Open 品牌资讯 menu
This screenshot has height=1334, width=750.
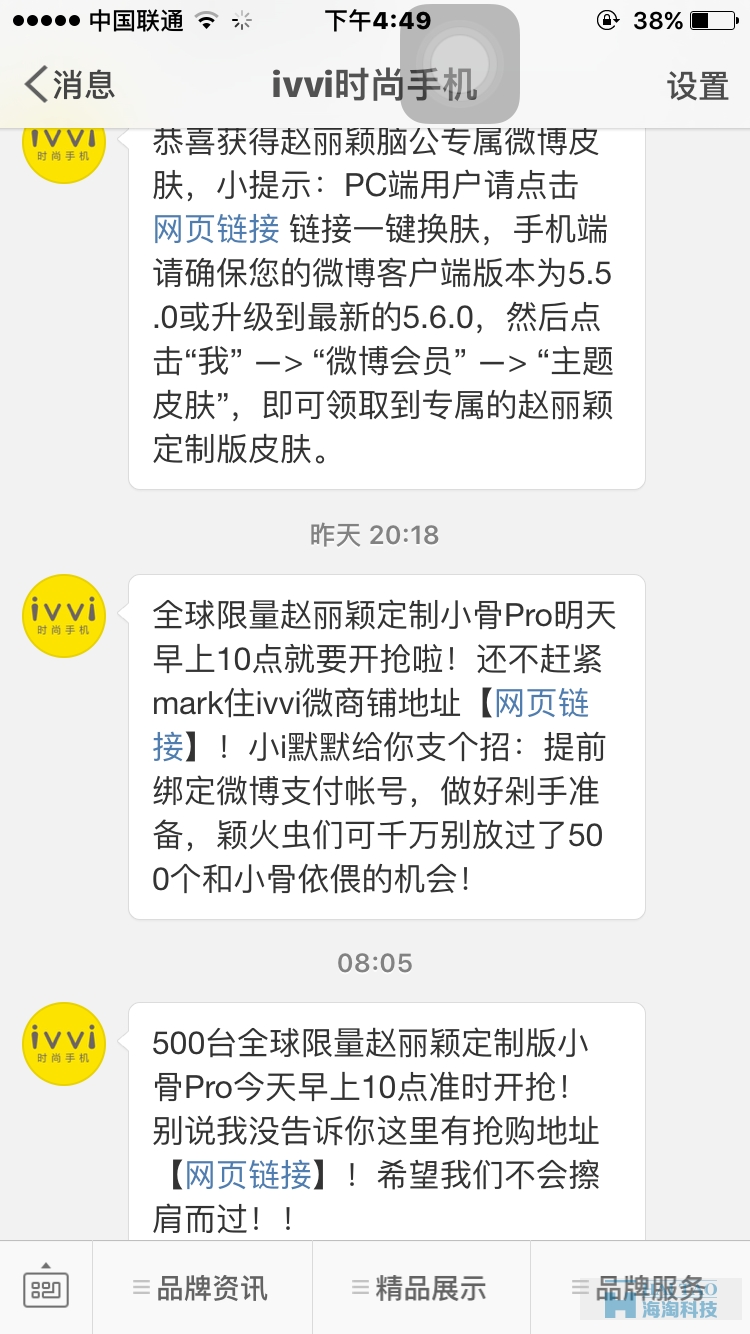(x=201, y=1288)
